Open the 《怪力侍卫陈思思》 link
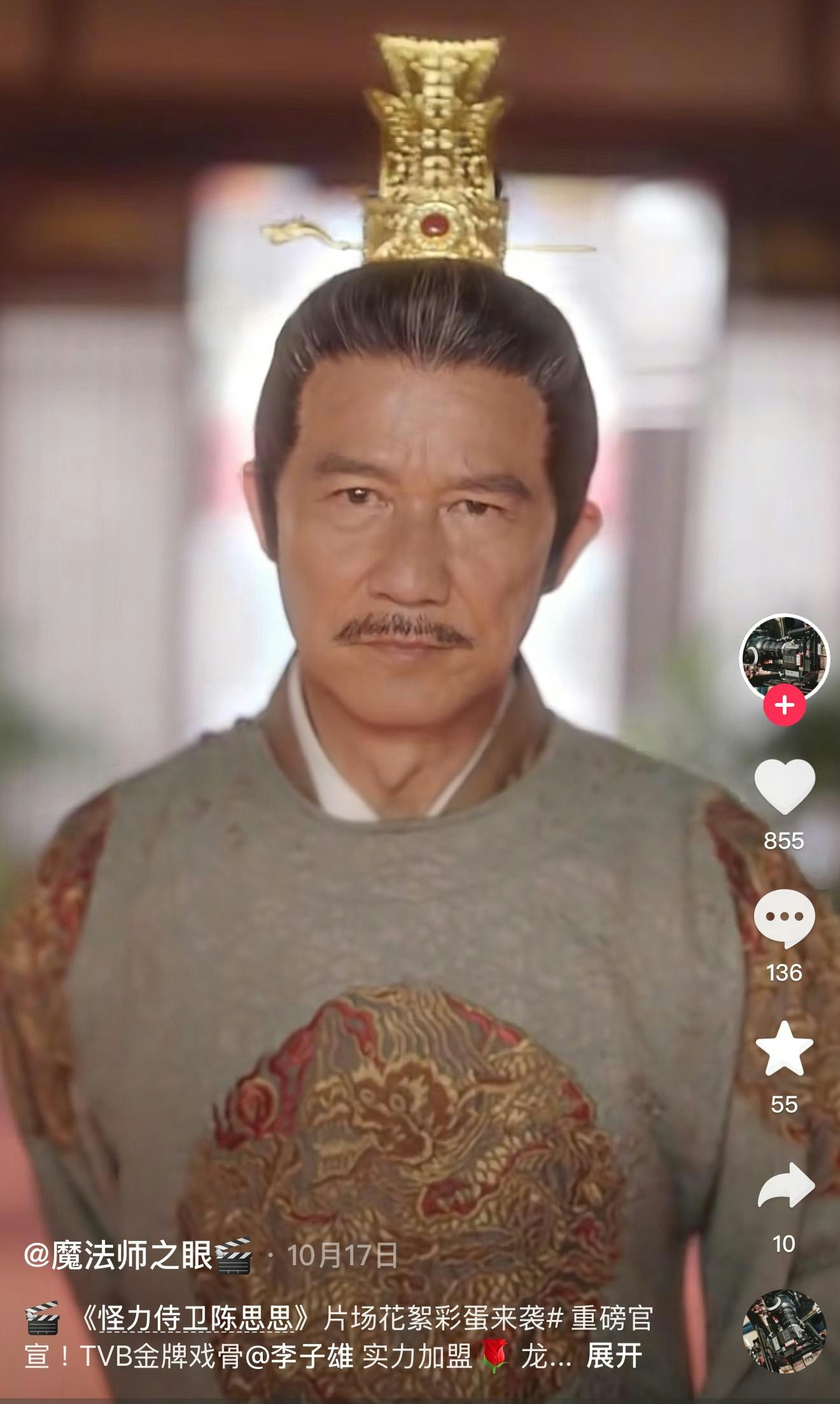Screen dimensions: 840x1404 point(197,1319)
